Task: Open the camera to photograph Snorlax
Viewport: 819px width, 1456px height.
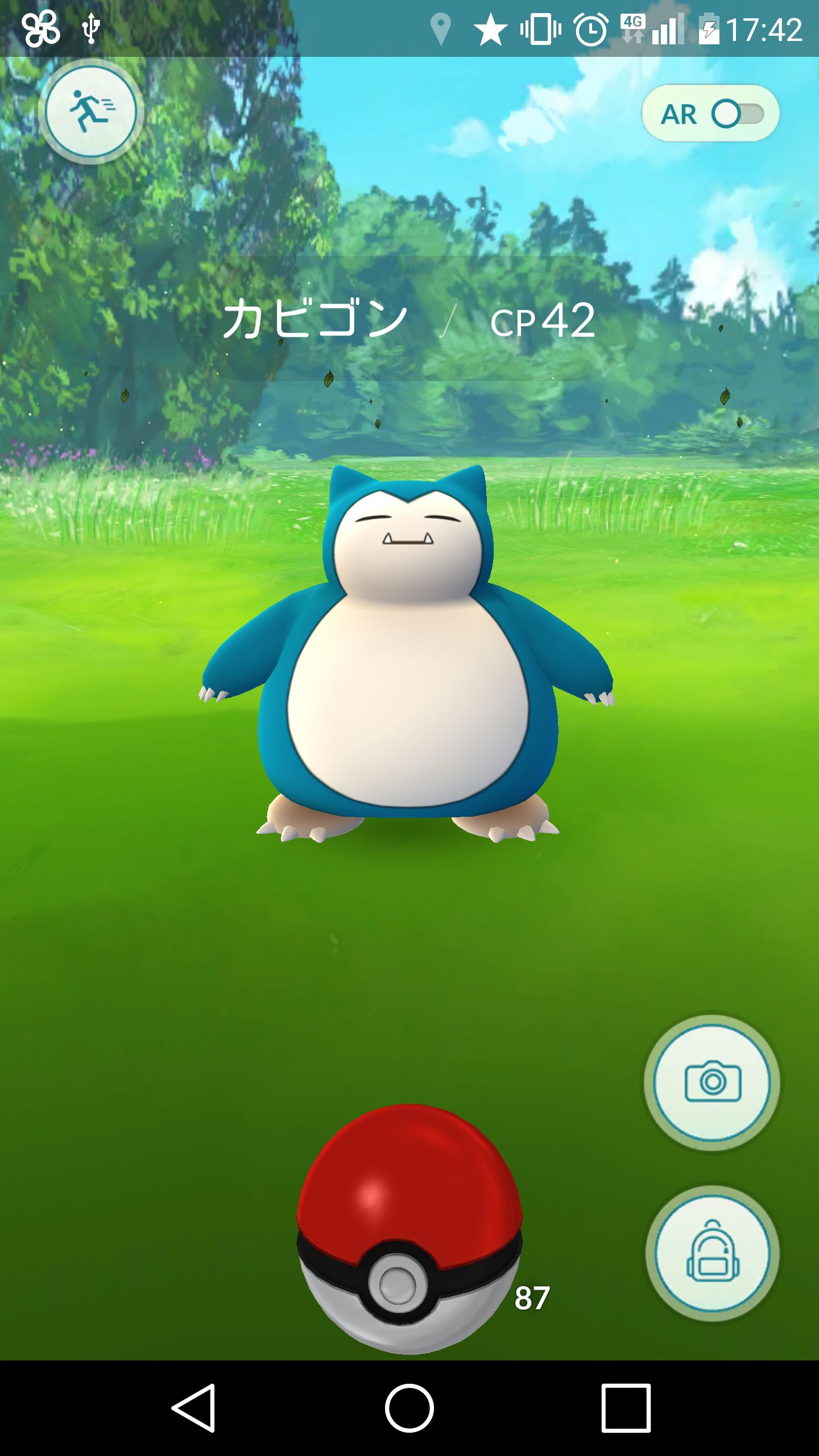Action: click(712, 1082)
